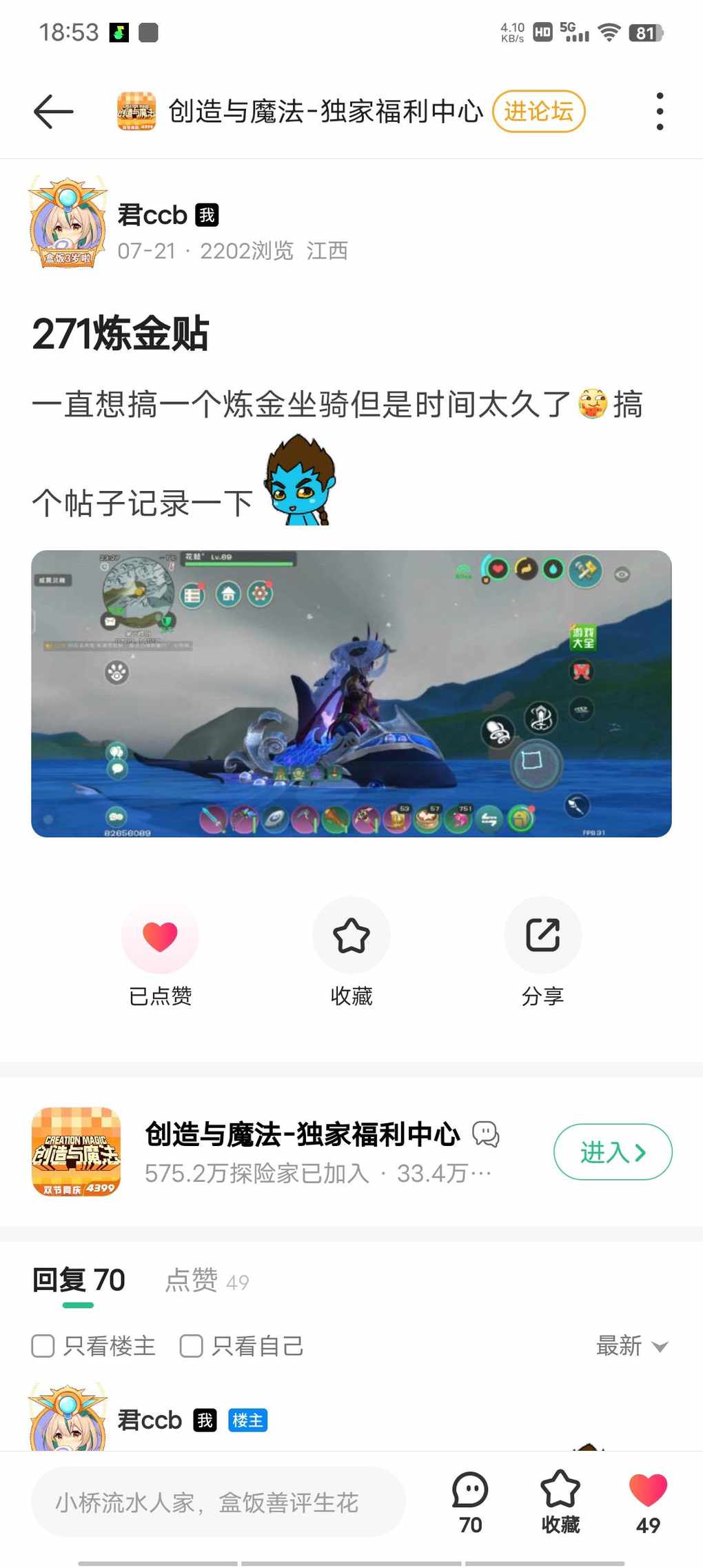Tap the bottom bar 收藏 star
Screen dimensions: 703x1568
(560, 1491)
